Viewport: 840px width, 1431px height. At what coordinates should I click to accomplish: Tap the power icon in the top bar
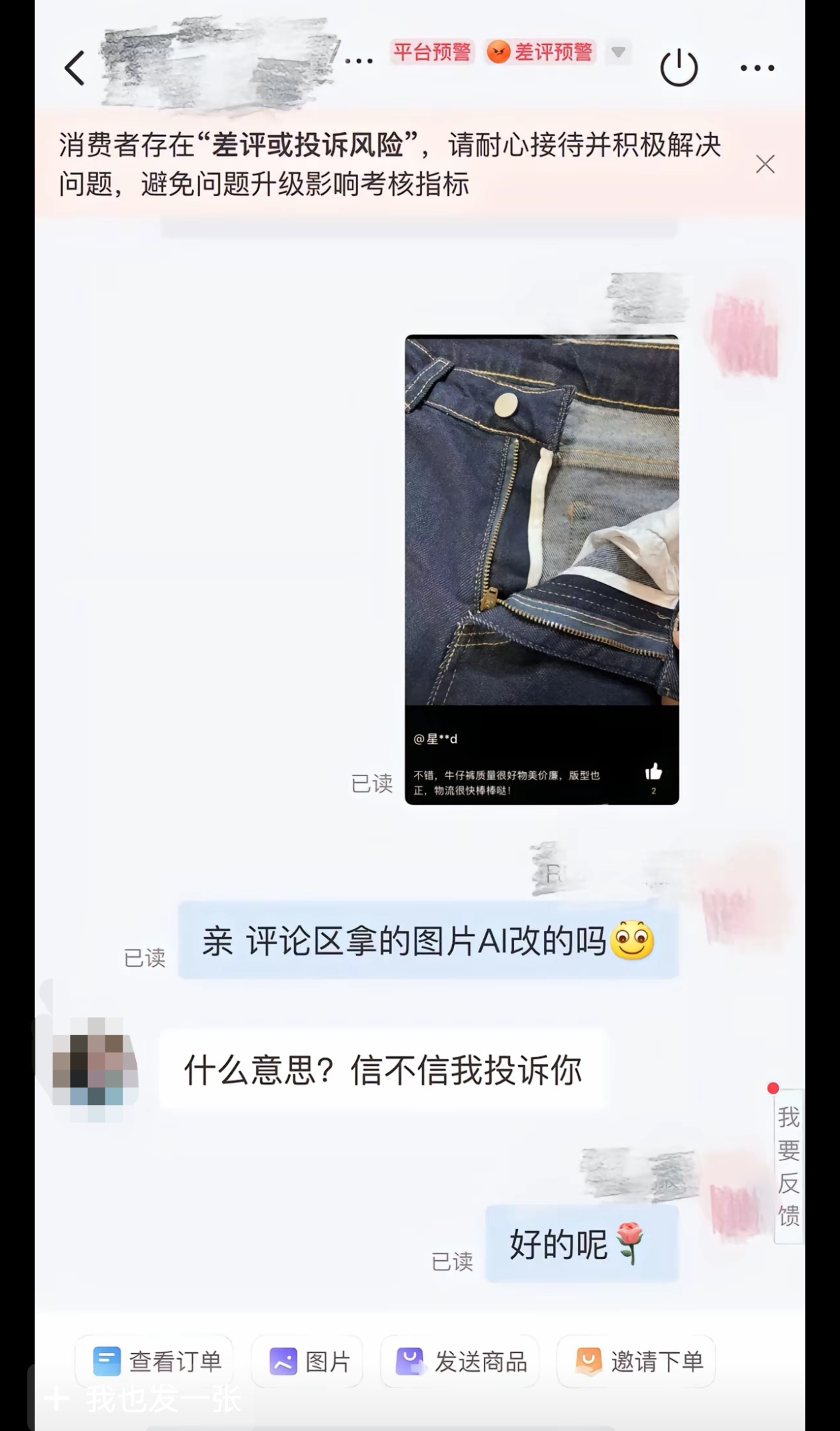(679, 68)
